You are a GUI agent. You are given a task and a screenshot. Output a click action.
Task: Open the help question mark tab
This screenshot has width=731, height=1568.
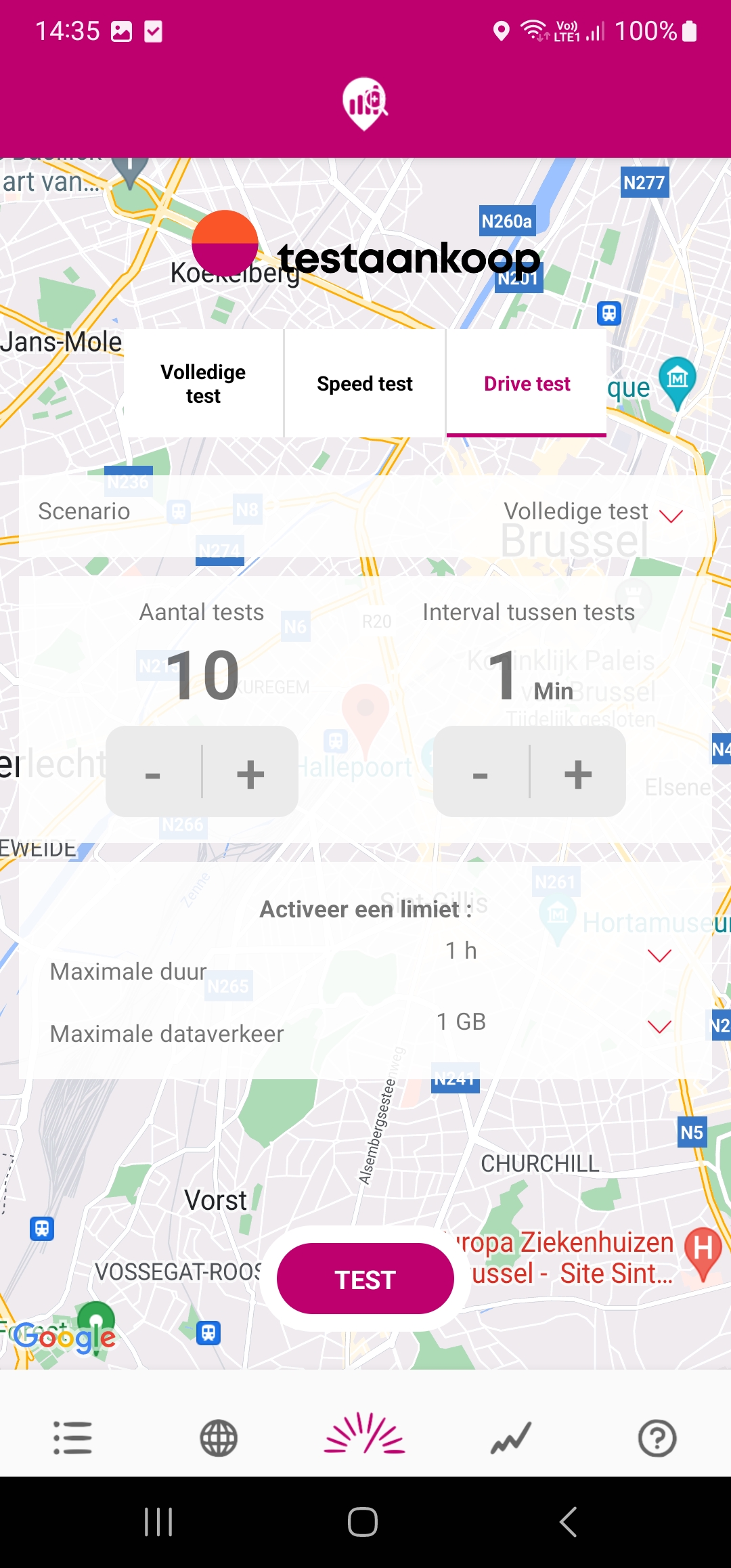tap(657, 1437)
